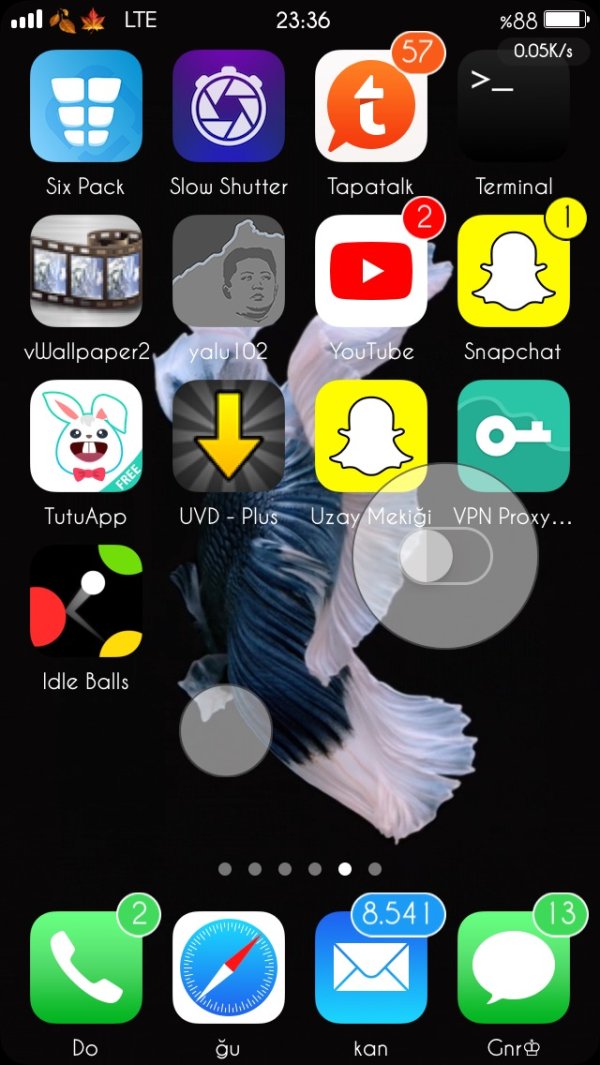Tap the small floating assistive button

pyautogui.click(x=225, y=731)
